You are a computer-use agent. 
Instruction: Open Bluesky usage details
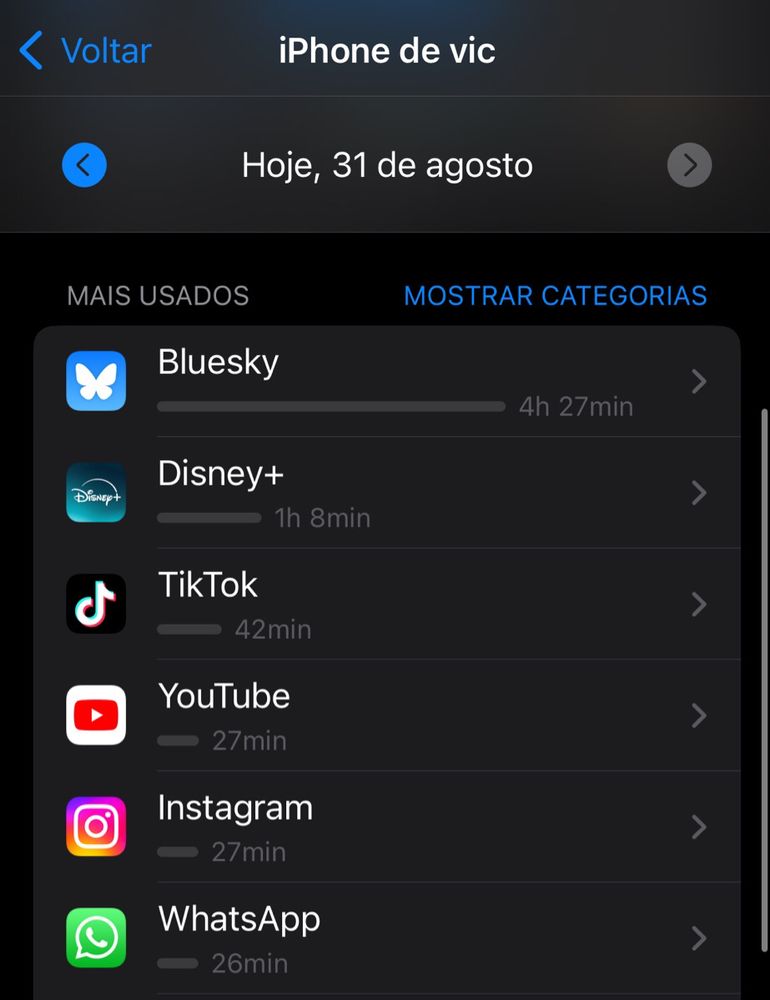387,381
